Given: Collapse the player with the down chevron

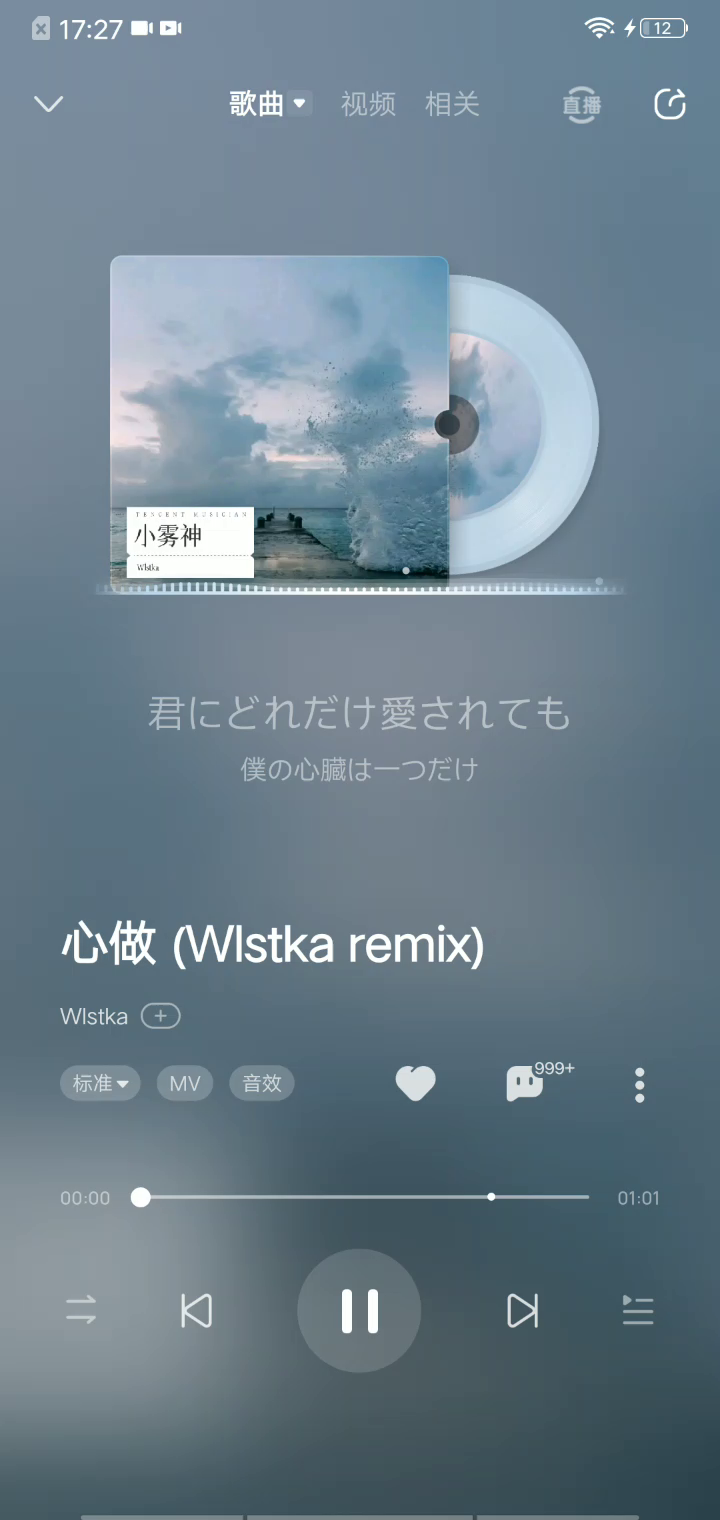Looking at the screenshot, I should point(48,104).
